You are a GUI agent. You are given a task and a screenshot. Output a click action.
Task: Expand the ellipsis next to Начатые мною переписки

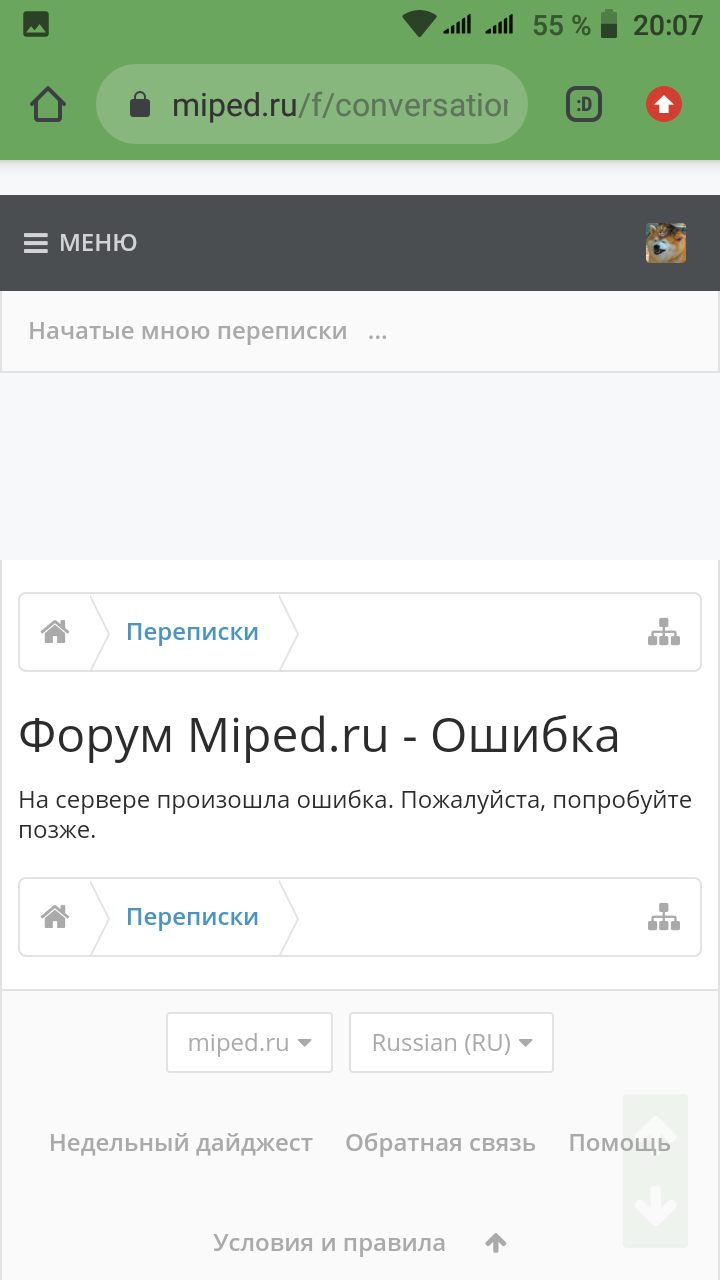[x=377, y=331]
